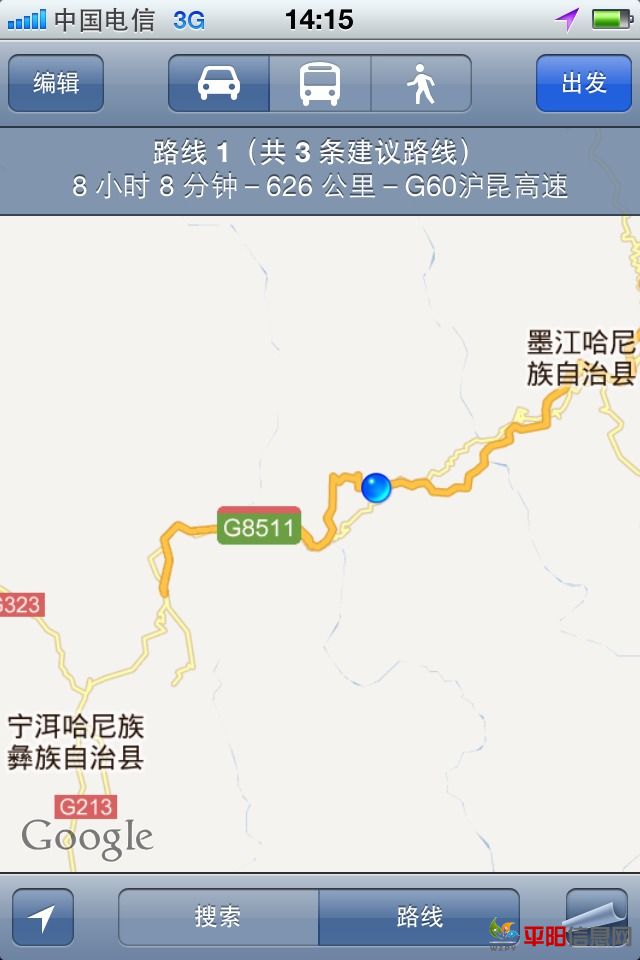The height and width of the screenshot is (960, 640).
Task: Switch to the 搜索 search tab
Action: tap(218, 917)
